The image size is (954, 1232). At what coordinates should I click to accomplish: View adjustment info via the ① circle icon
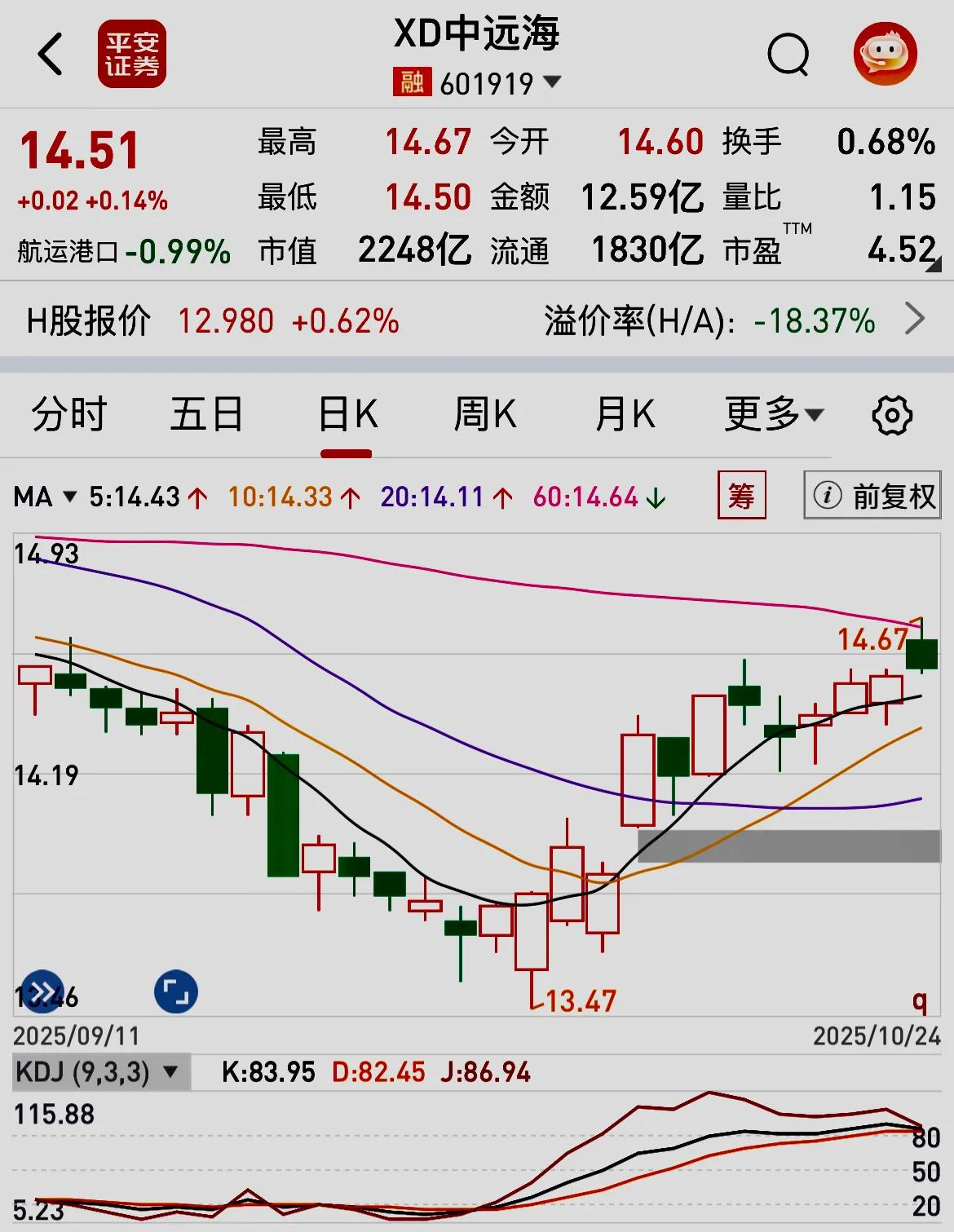point(828,495)
